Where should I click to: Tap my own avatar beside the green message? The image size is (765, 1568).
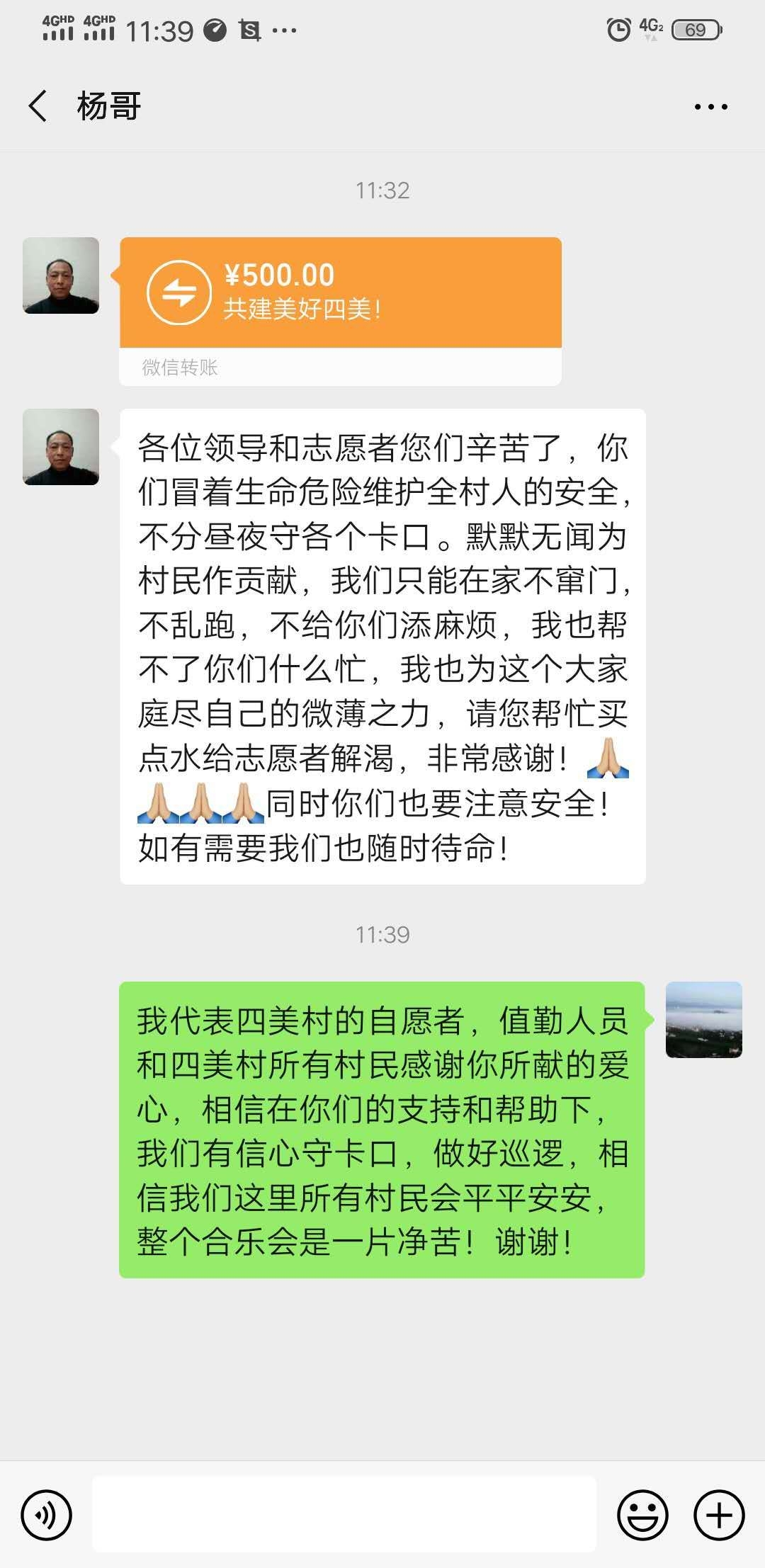tap(703, 1019)
